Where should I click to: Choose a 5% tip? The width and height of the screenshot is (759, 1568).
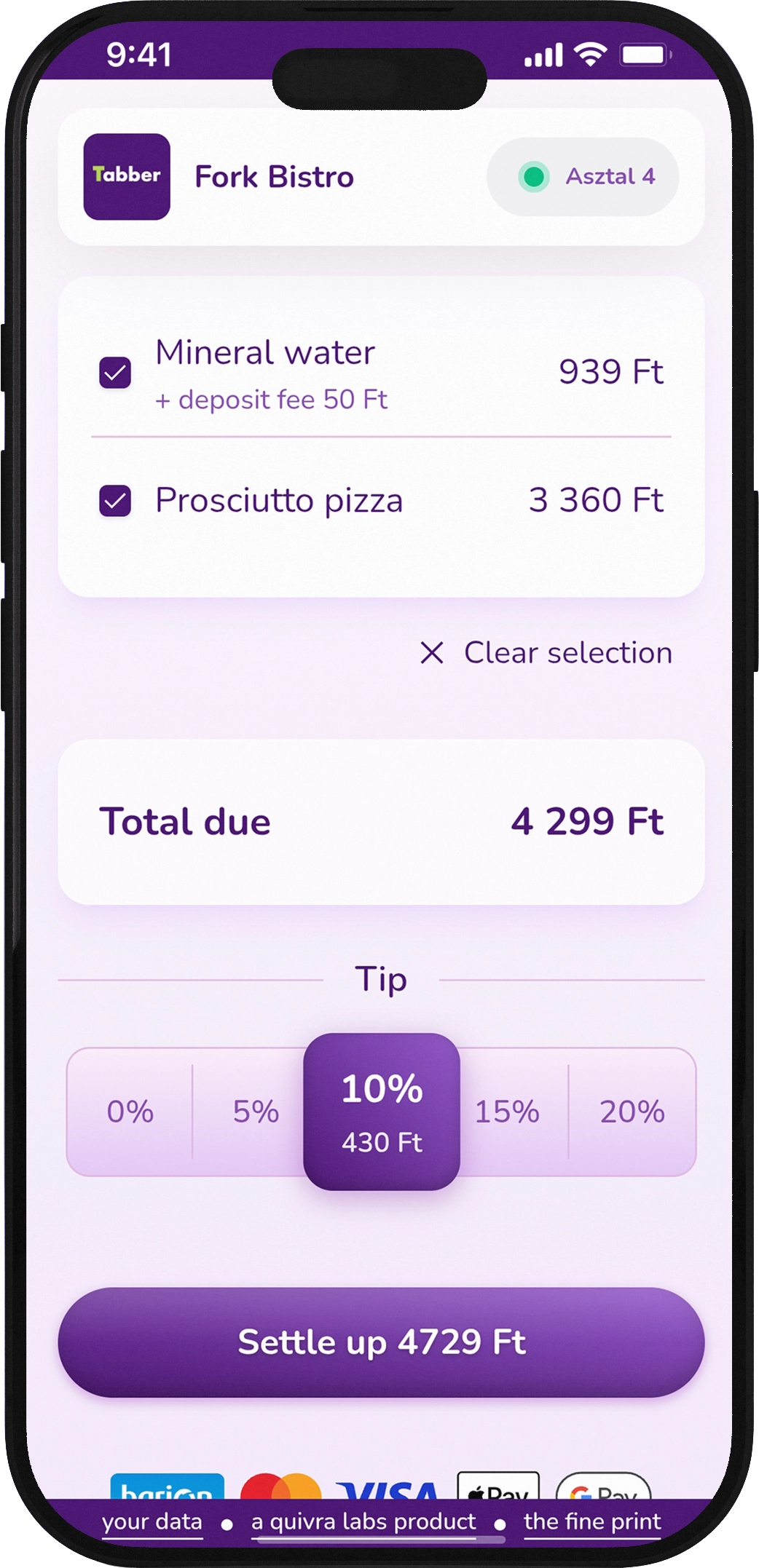click(256, 1112)
